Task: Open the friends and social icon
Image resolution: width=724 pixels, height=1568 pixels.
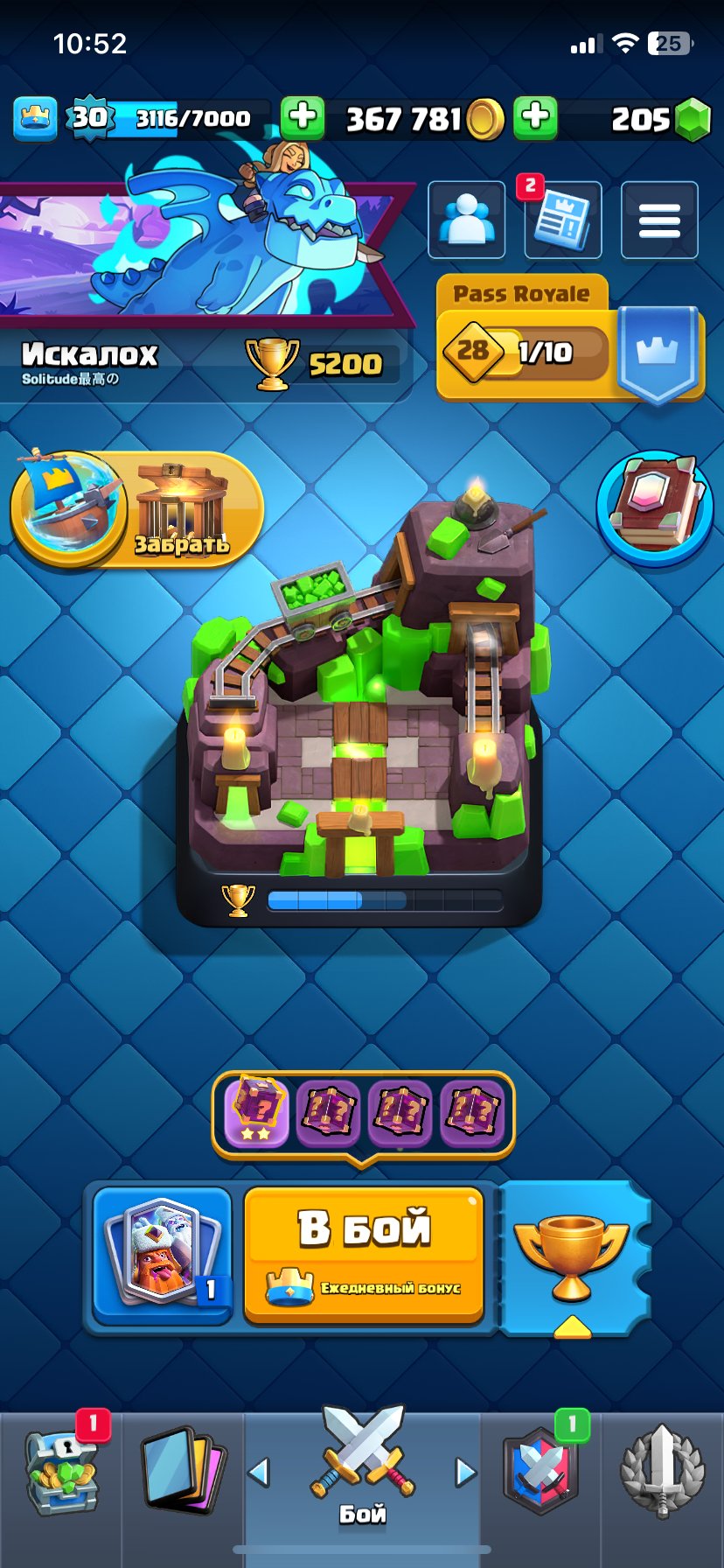Action: pos(466,220)
